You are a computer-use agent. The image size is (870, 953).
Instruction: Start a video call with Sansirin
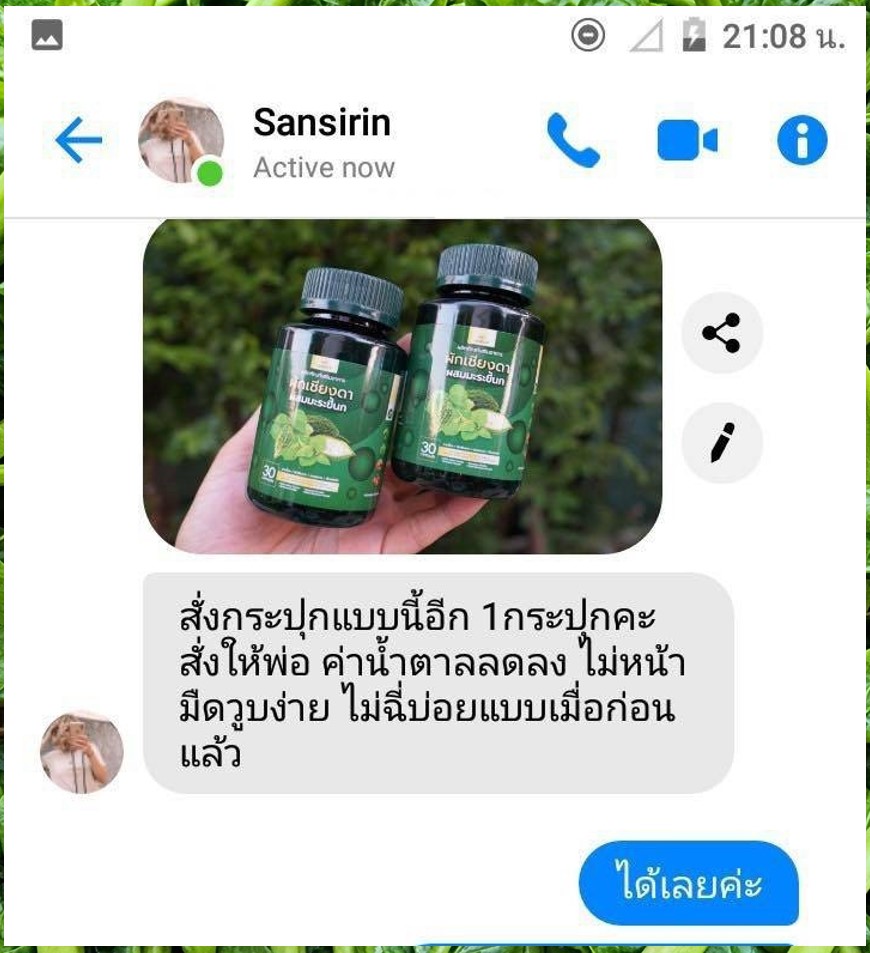click(687, 141)
